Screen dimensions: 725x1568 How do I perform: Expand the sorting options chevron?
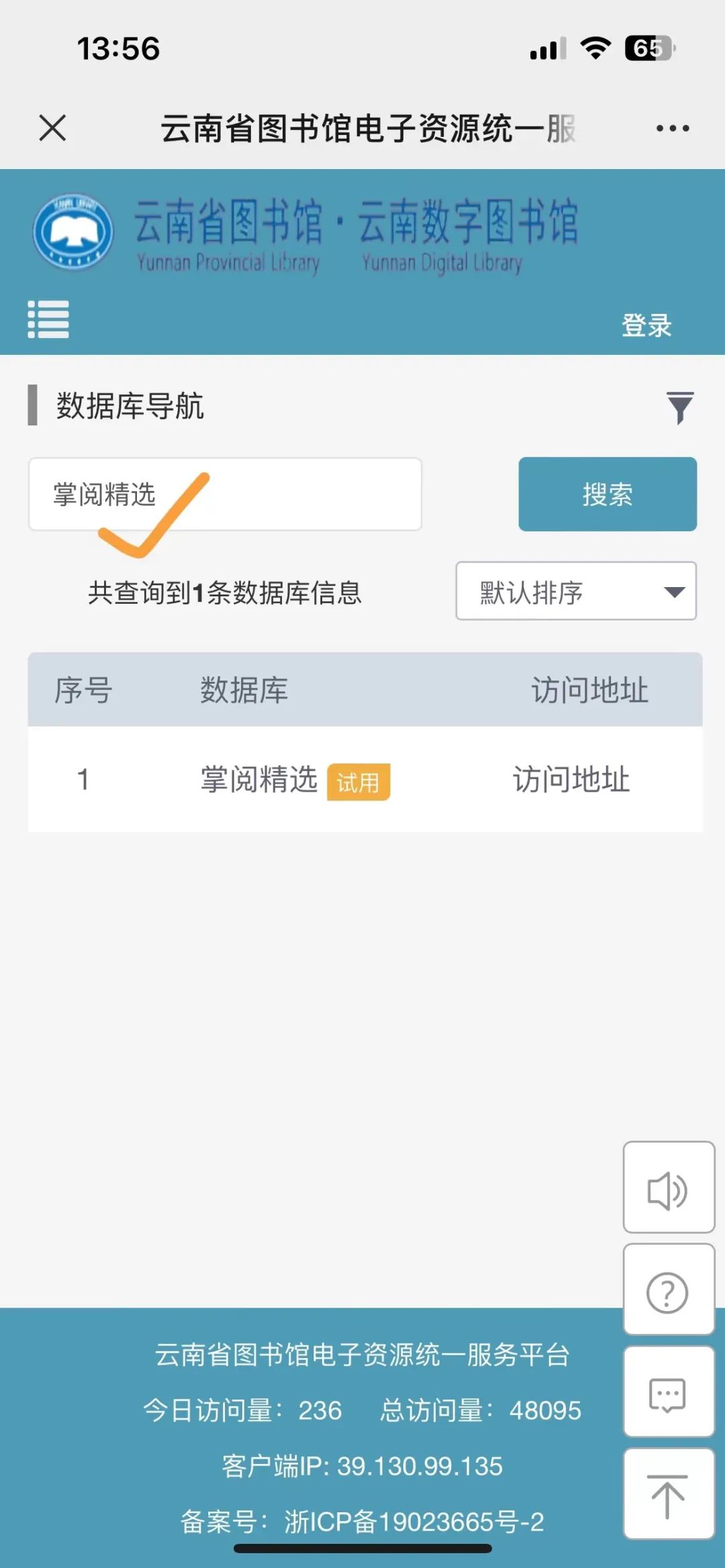673,592
